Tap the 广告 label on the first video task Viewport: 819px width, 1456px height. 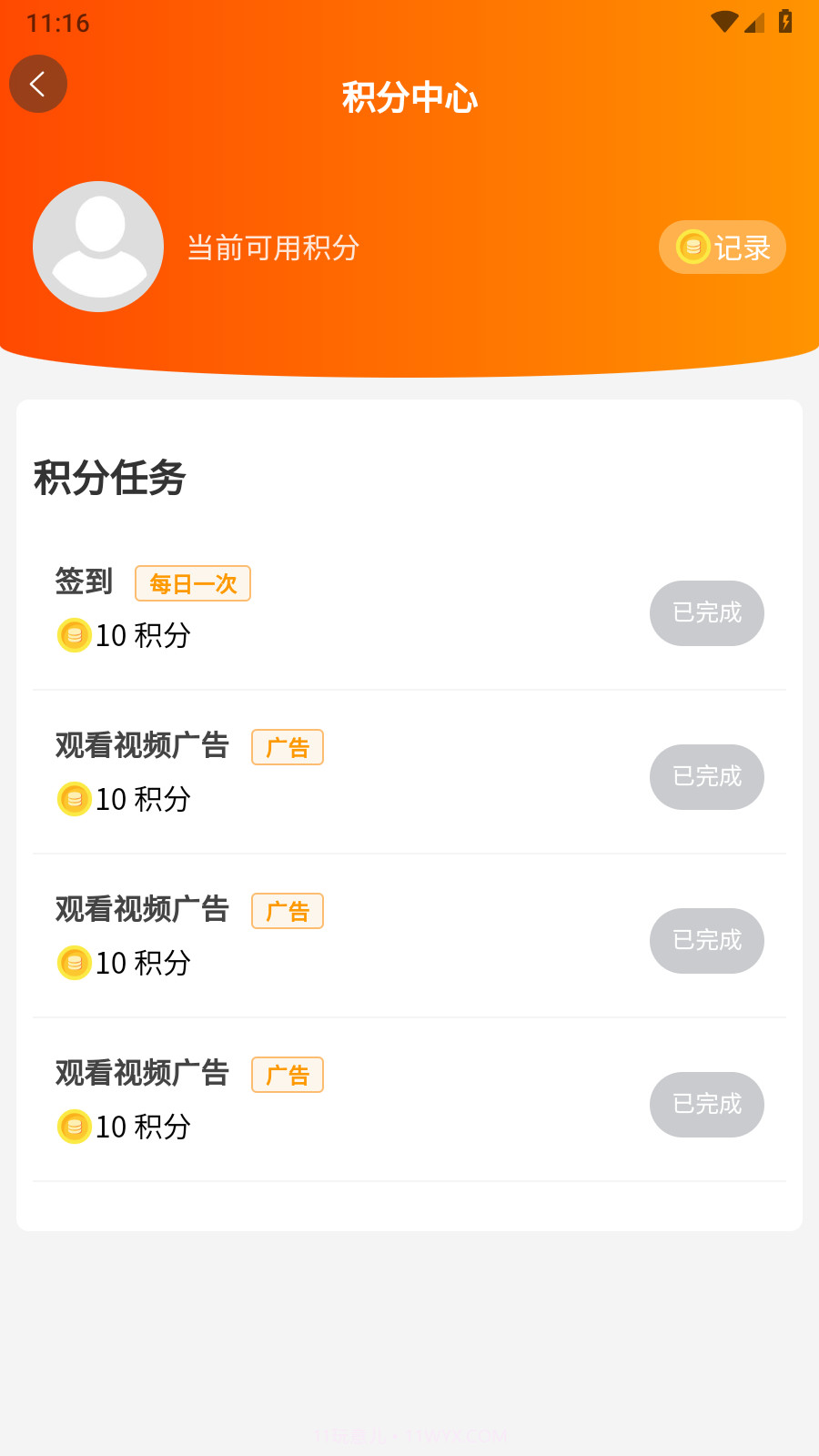pyautogui.click(x=287, y=746)
